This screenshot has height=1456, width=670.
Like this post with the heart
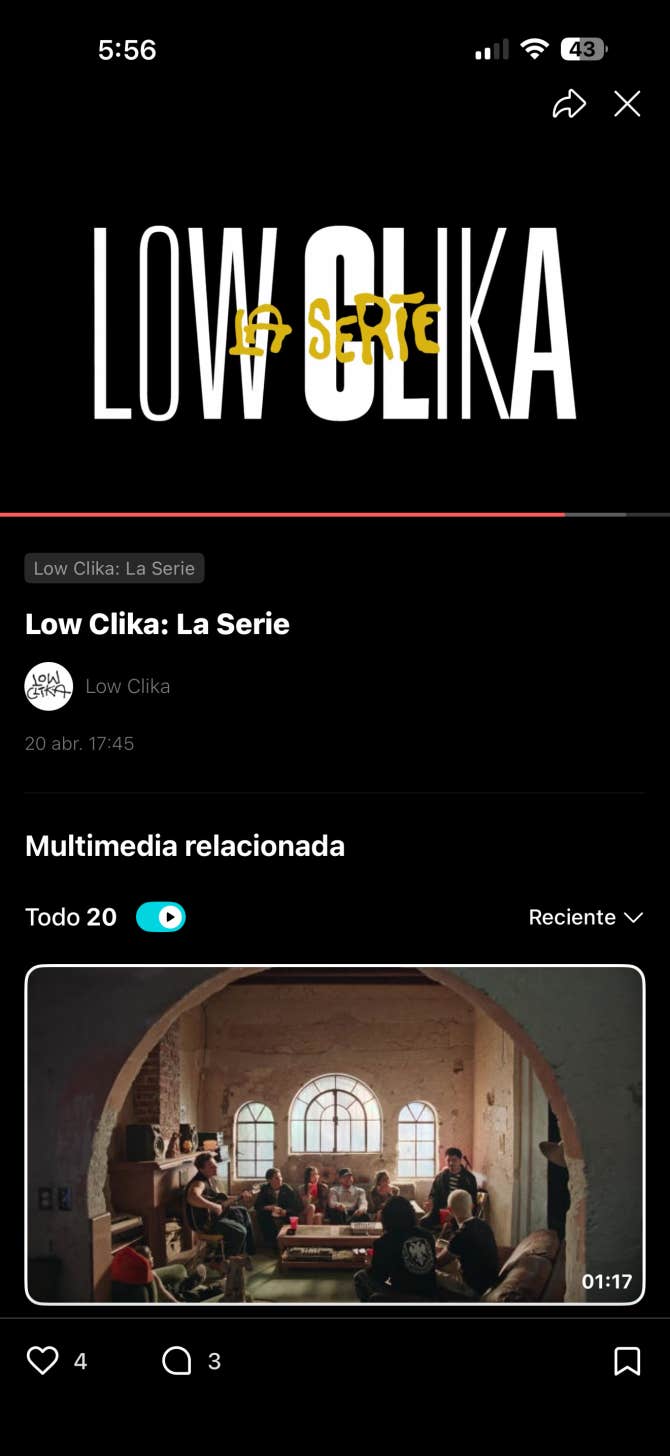42,1360
